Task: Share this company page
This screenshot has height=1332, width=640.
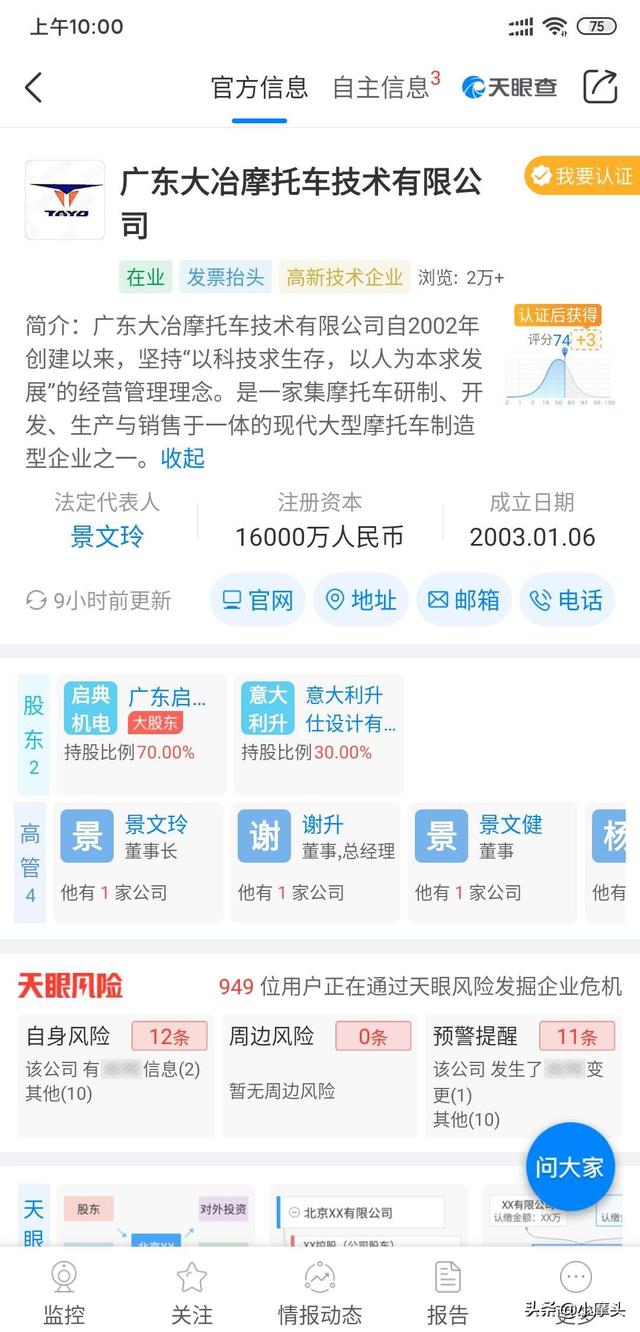Action: click(x=600, y=87)
